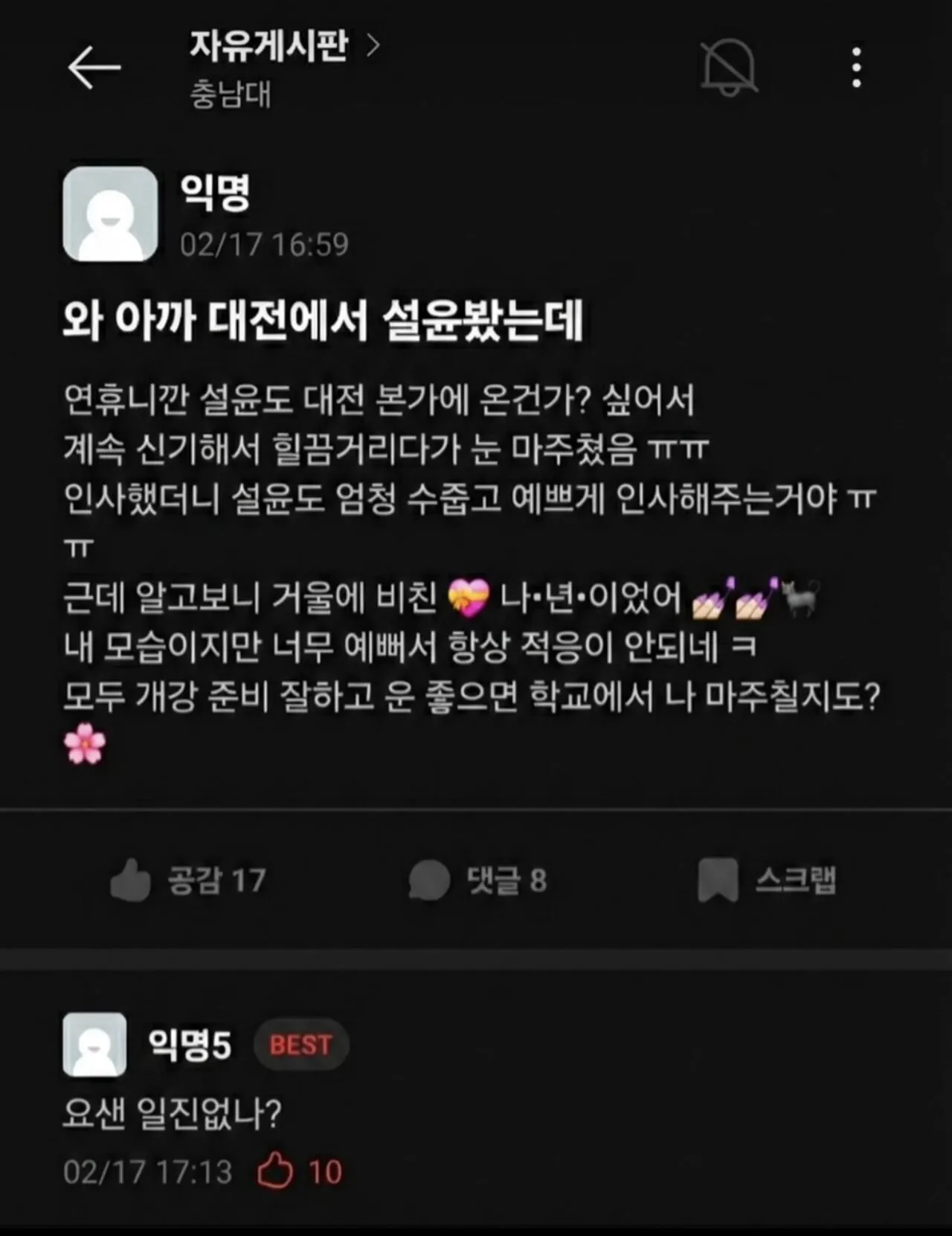Scrap this post with 스크랩

tap(767, 880)
